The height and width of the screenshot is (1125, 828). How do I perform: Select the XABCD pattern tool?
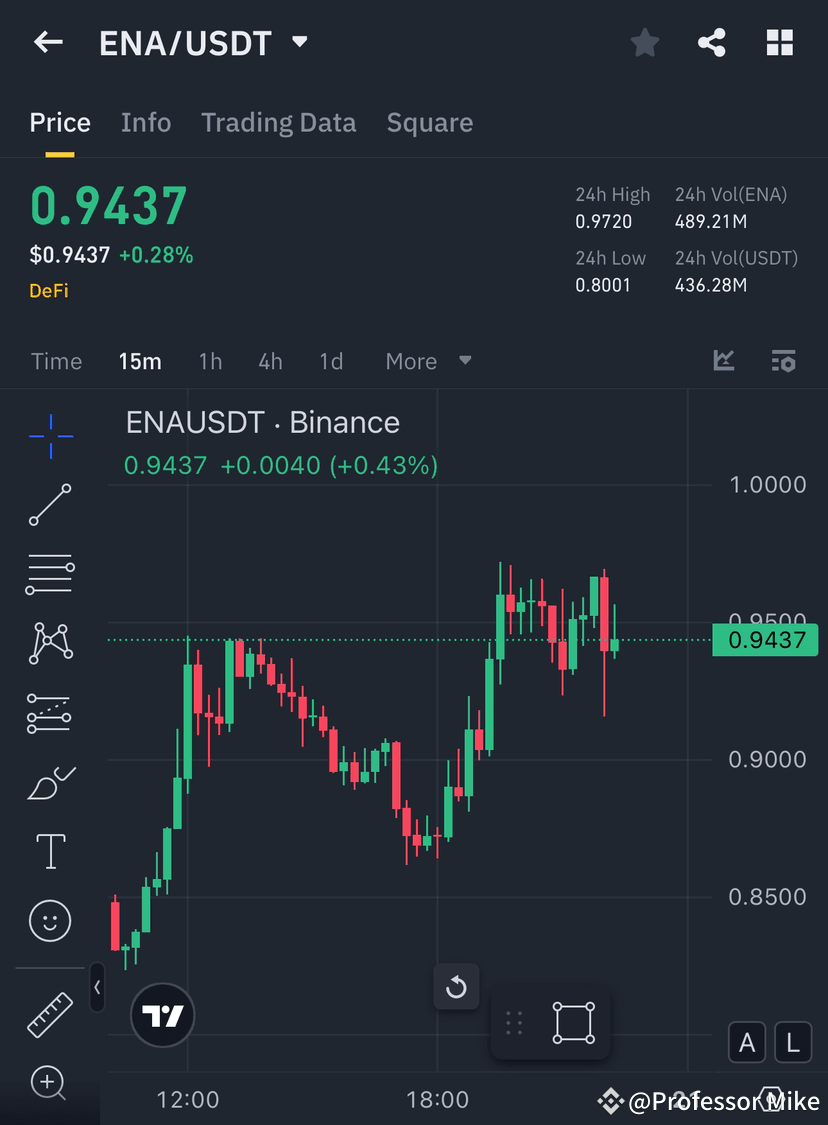(x=50, y=643)
